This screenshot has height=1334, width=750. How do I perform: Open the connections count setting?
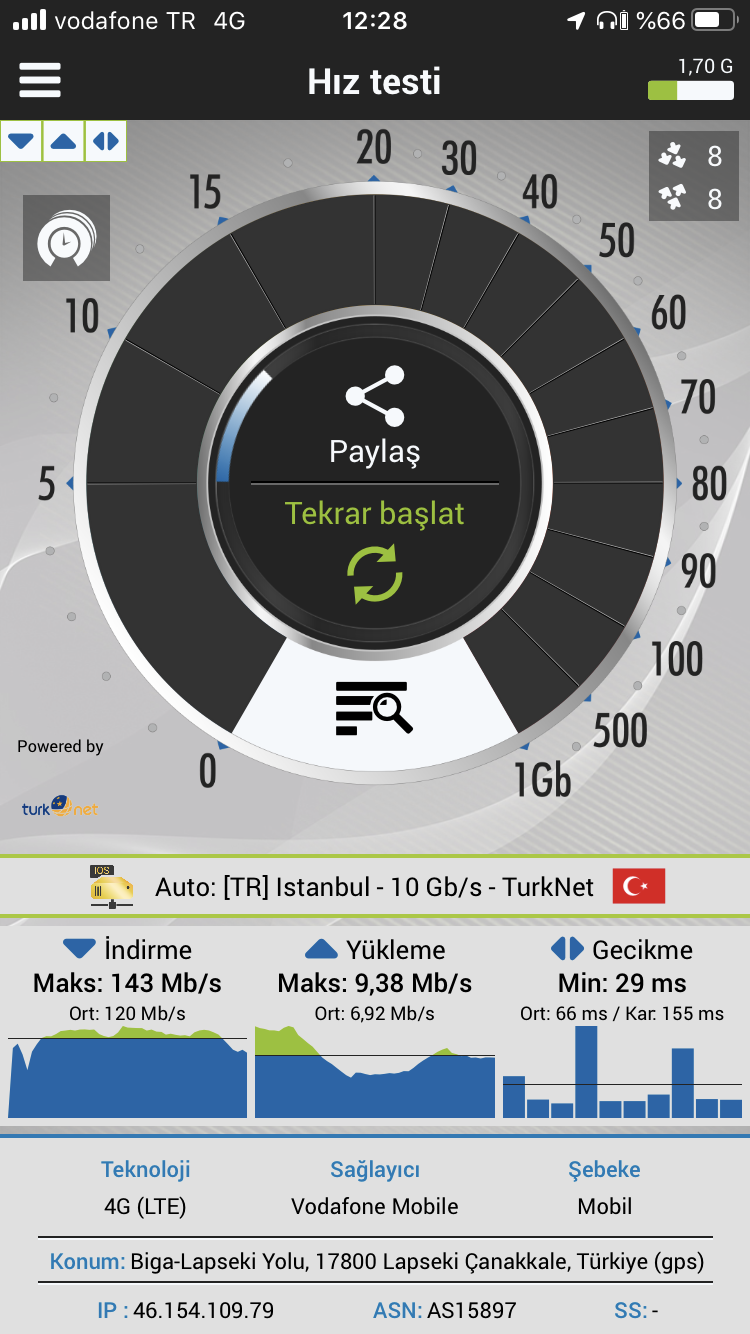pos(691,177)
